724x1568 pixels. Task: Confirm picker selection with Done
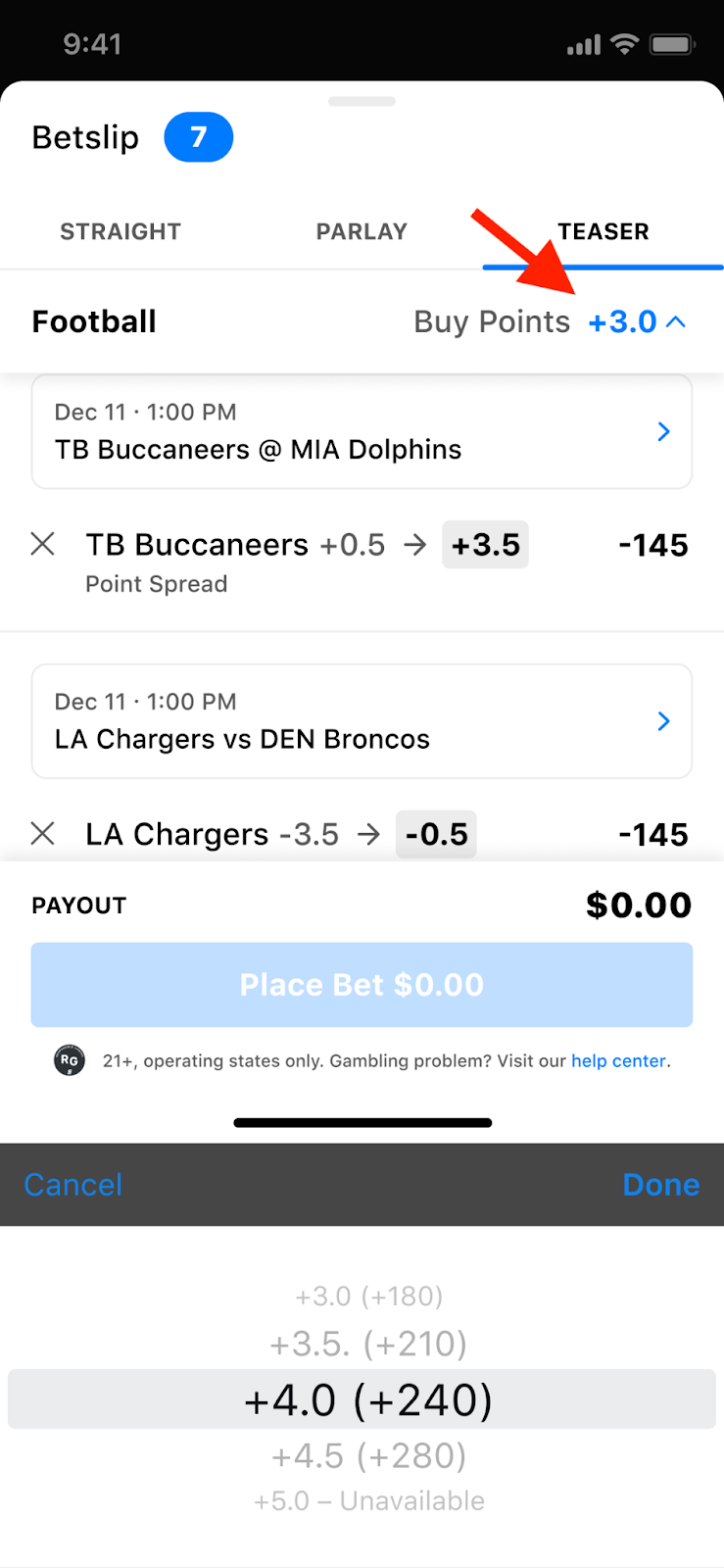tap(660, 1185)
